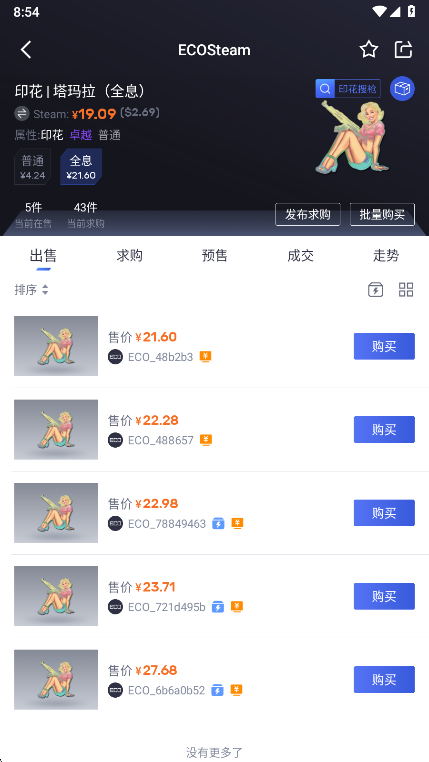The height and width of the screenshot is (762, 429).
Task: Buy the ¥27.68 listing from ECO_6b6a0b52
Action: 384,679
